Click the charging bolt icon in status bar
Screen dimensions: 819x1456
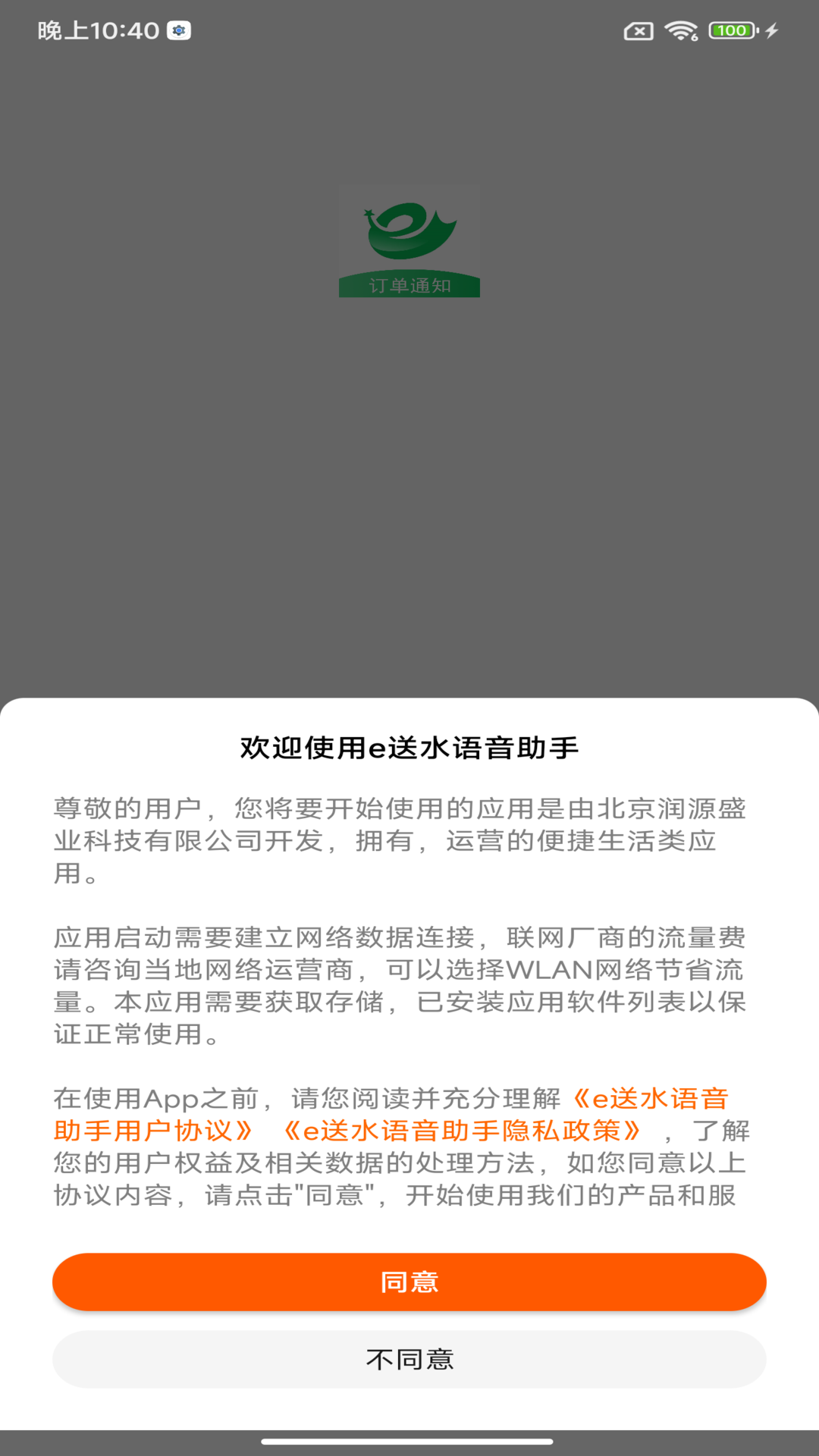pos(772,30)
